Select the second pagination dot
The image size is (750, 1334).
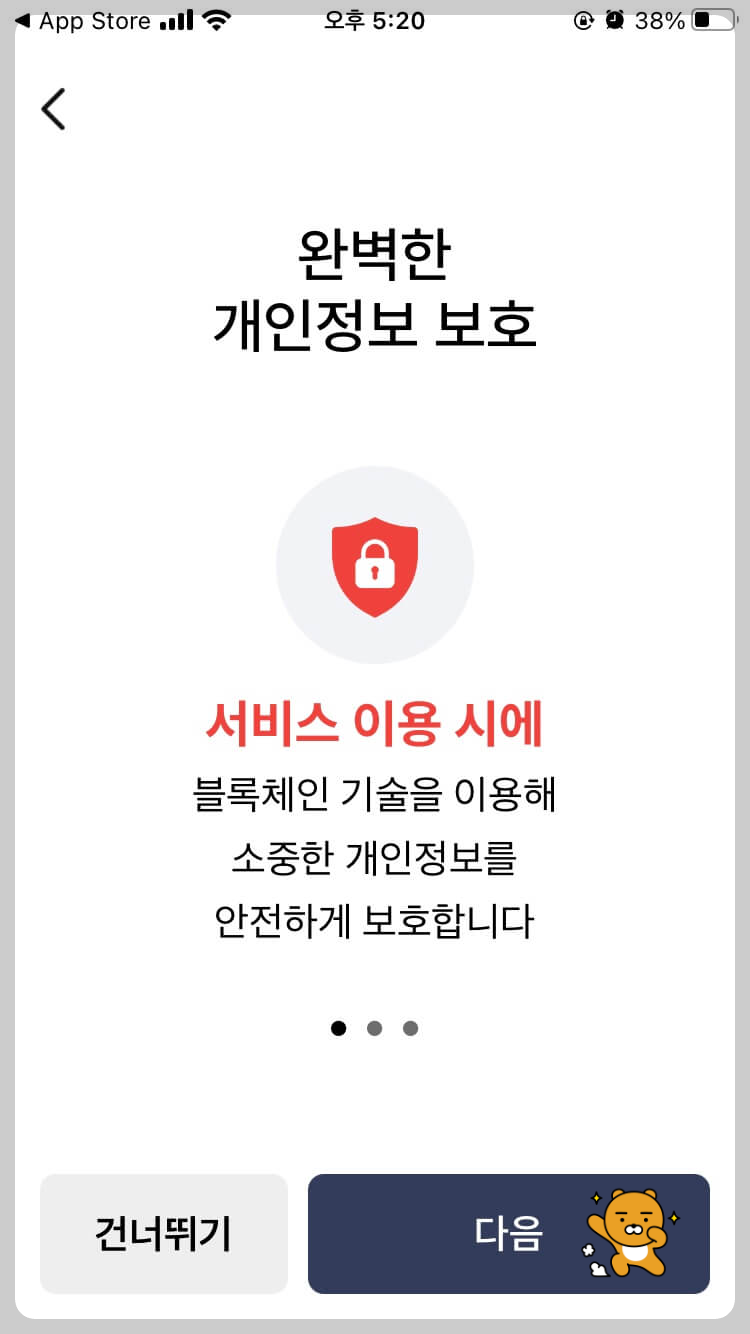pos(374,1028)
